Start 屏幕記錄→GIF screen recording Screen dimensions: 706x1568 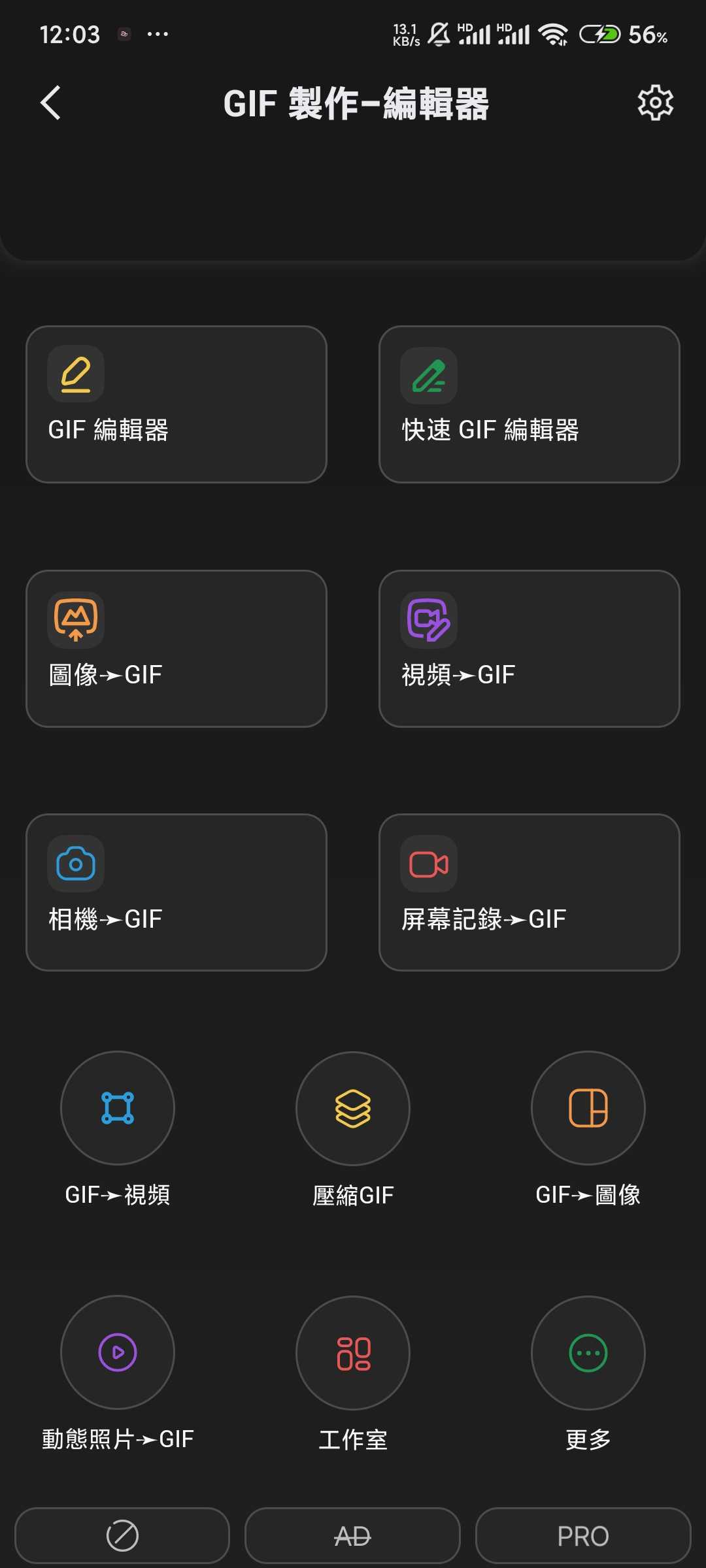coord(529,892)
